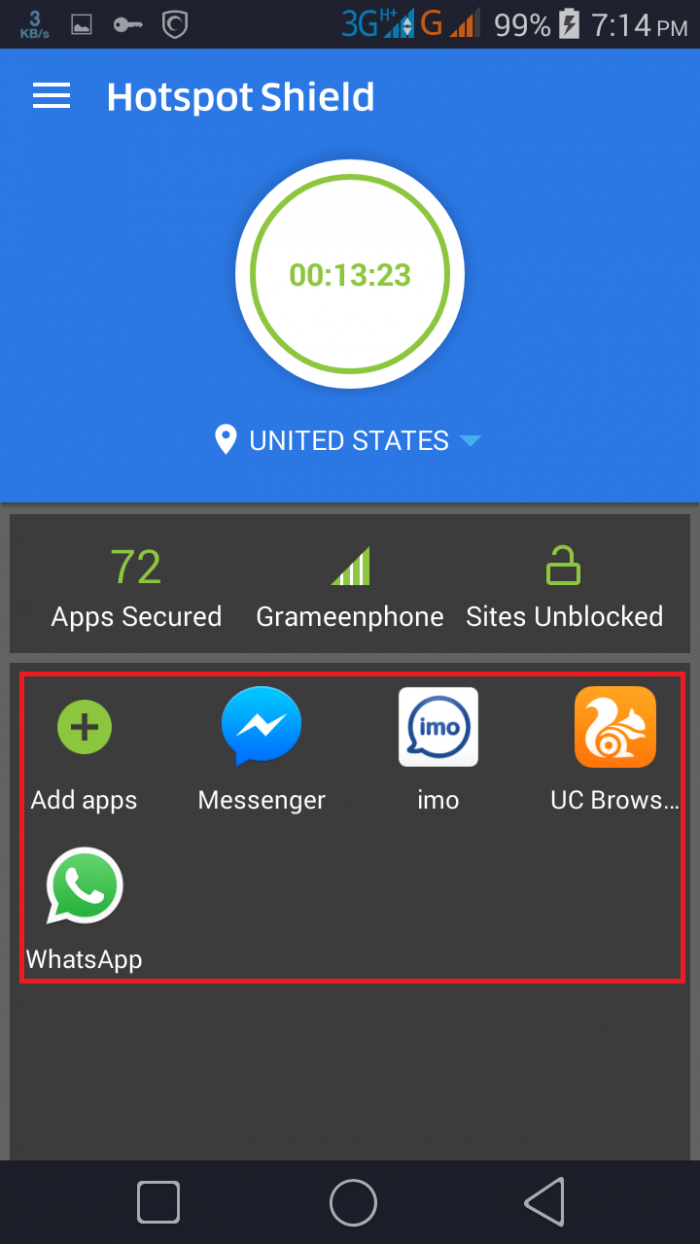Go to the home screen
Image resolution: width=700 pixels, height=1244 pixels.
coord(353,1202)
